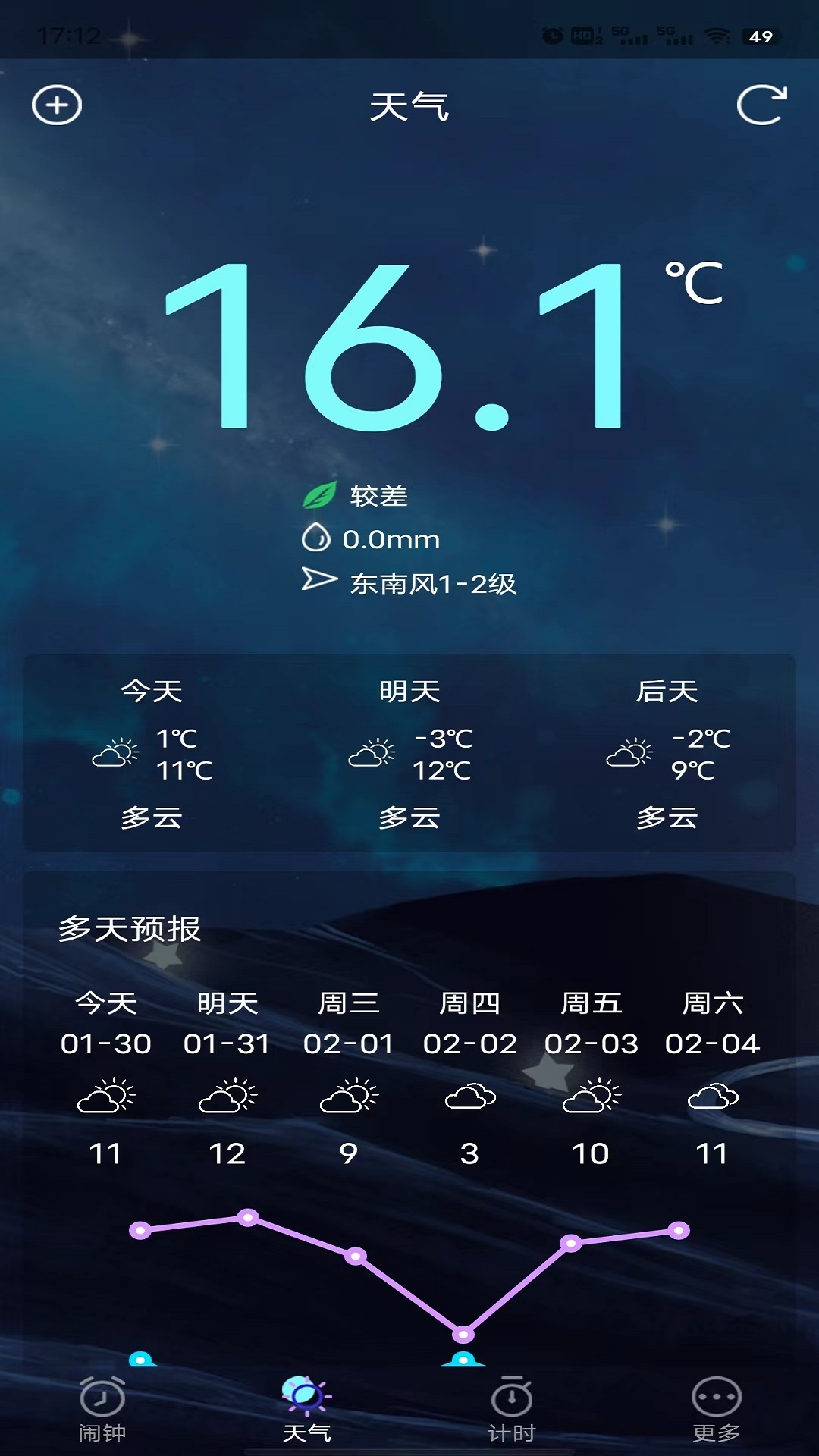Open the add city screen via plus icon

(x=58, y=106)
